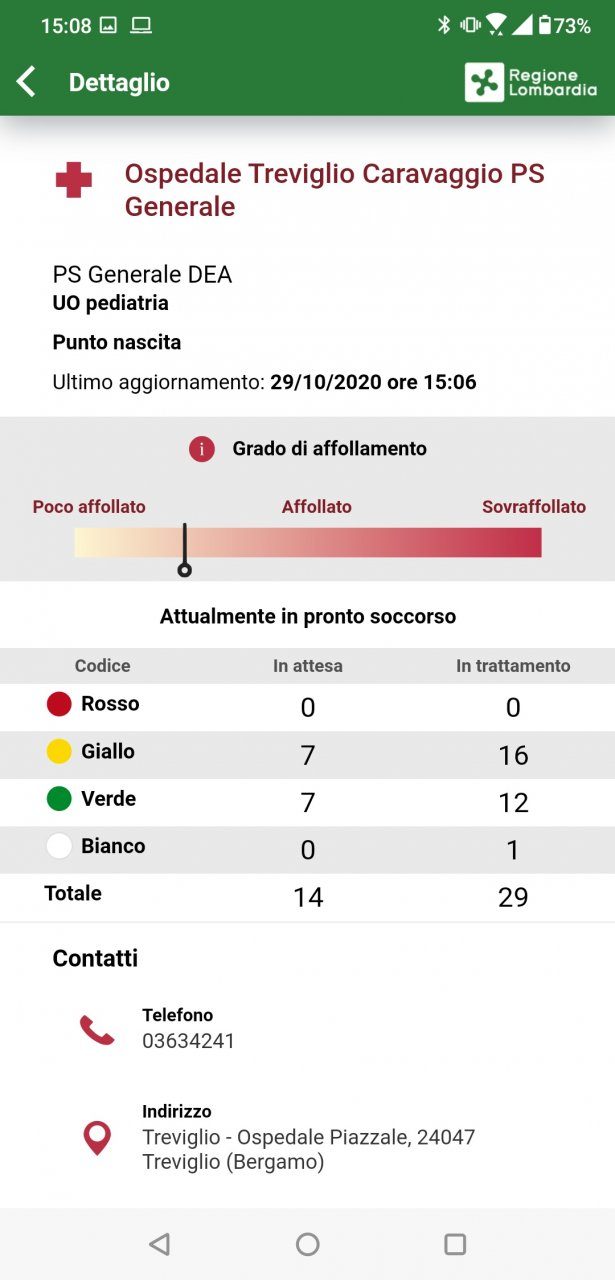This screenshot has width=615, height=1280.
Task: Go back using the header back arrow
Action: pyautogui.click(x=27, y=82)
